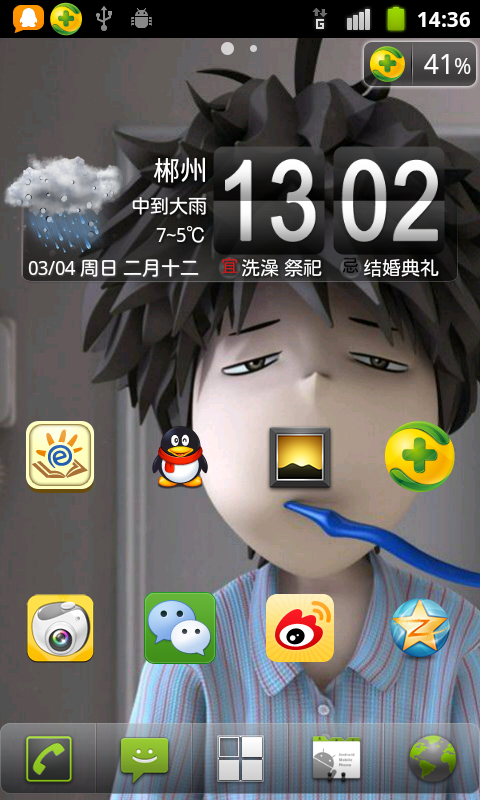Open the Qzone star app
Image resolution: width=480 pixels, height=800 pixels.
click(420, 628)
